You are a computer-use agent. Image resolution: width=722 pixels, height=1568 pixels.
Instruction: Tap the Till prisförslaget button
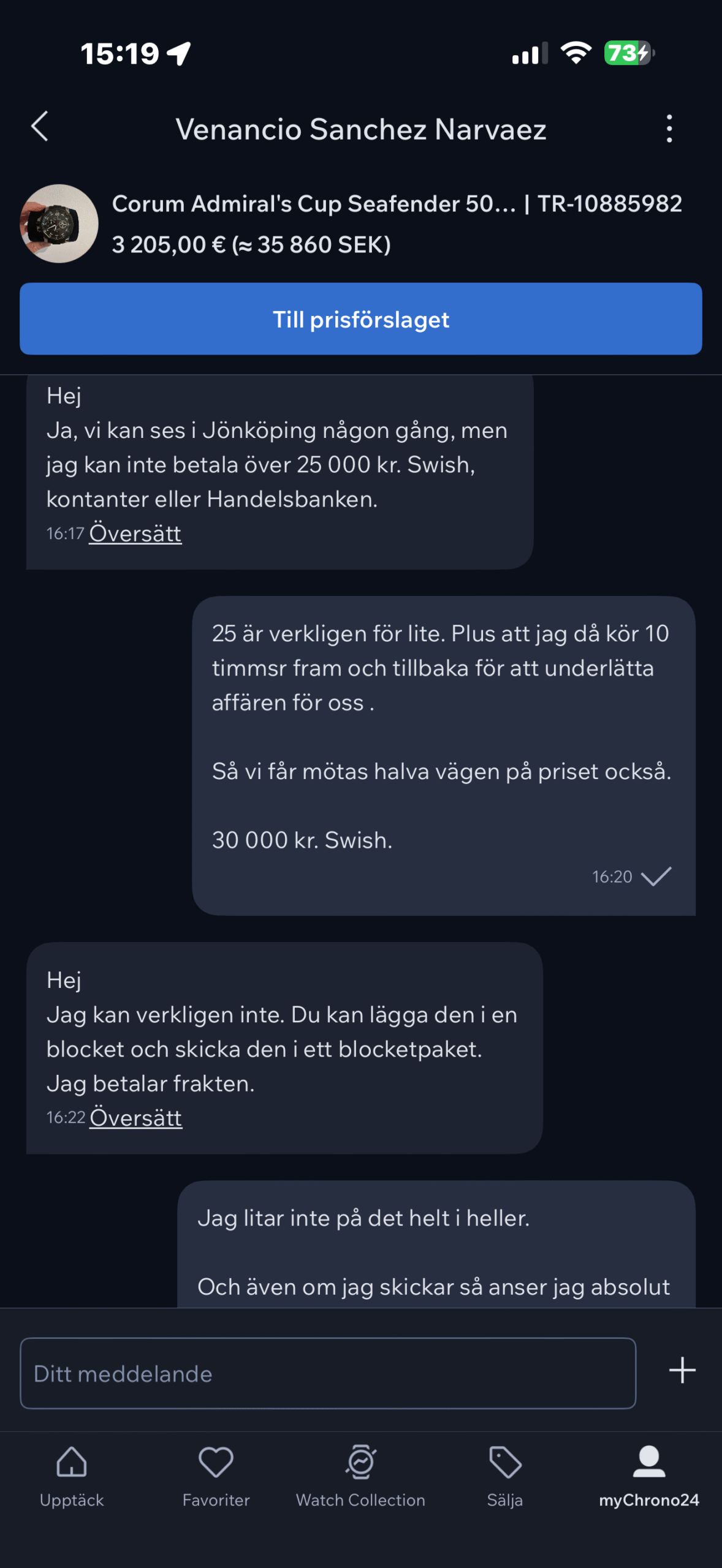(360, 319)
